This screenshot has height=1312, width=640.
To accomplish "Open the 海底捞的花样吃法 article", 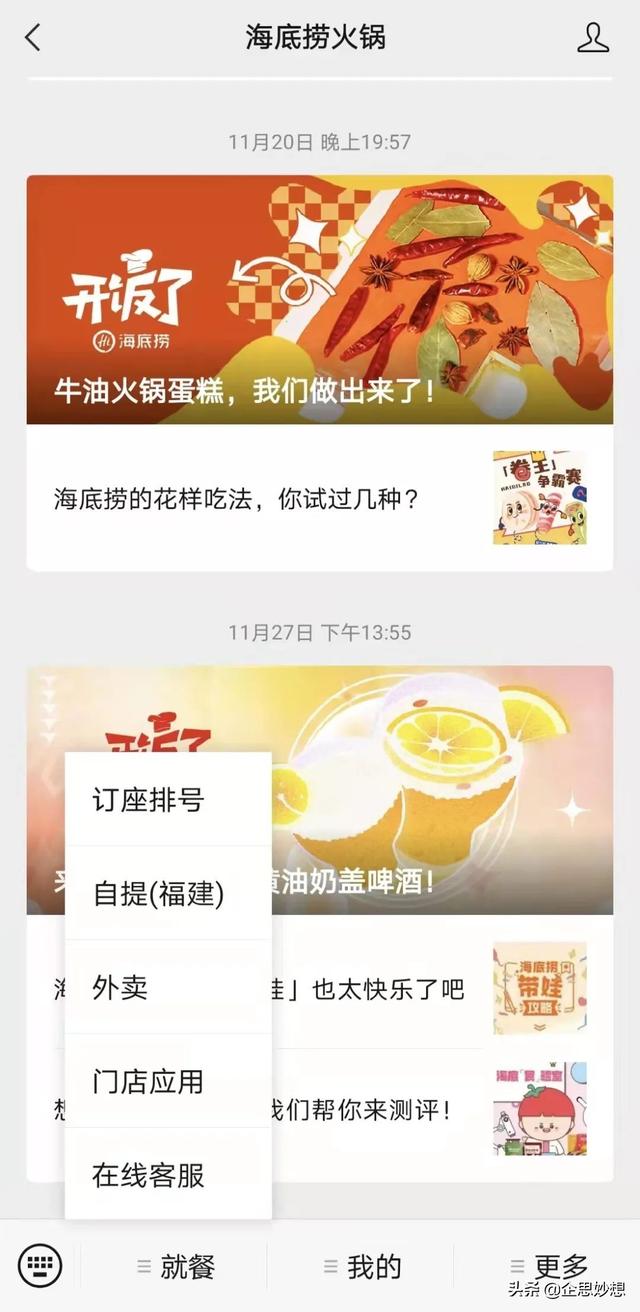I will pos(320,498).
